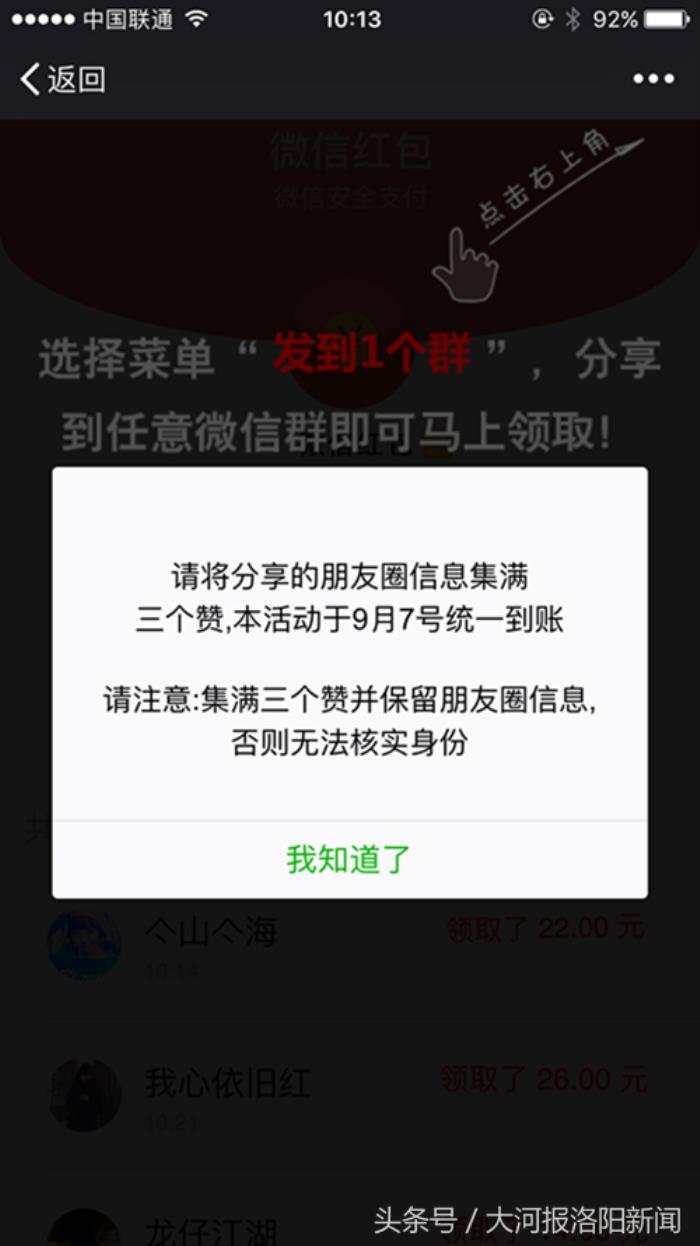
Task: Open the three-dot overflow menu
Action: pos(653,79)
